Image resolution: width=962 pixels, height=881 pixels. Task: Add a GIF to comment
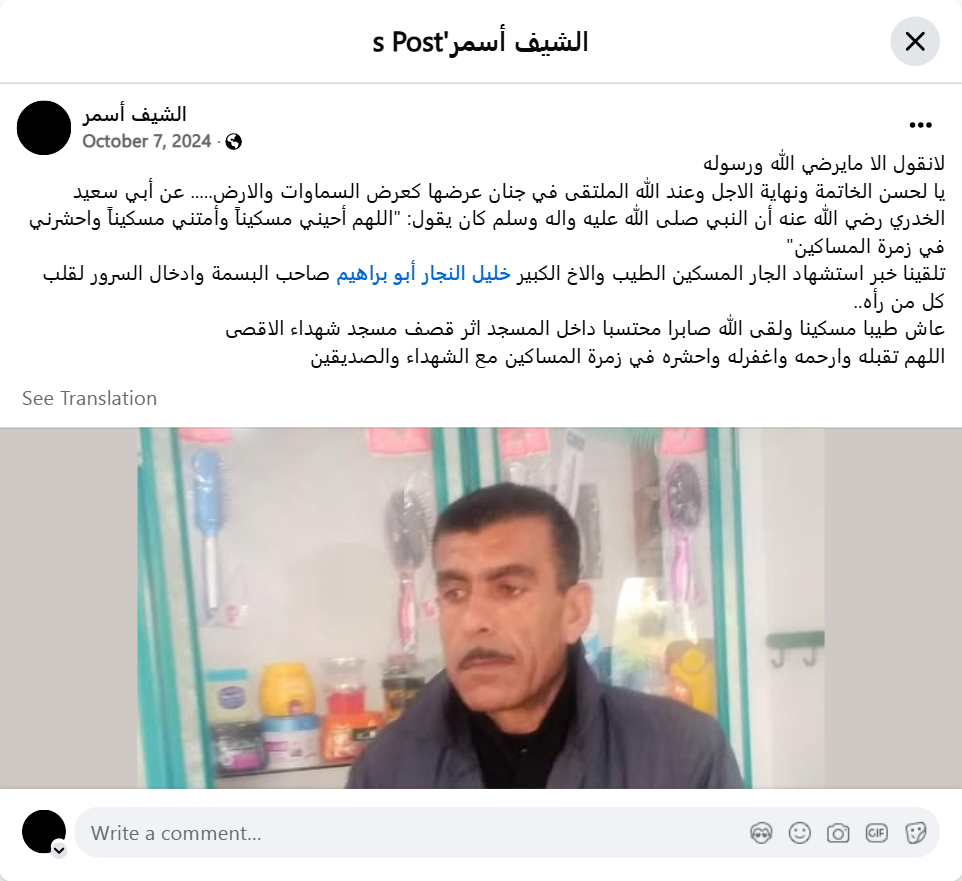click(876, 833)
